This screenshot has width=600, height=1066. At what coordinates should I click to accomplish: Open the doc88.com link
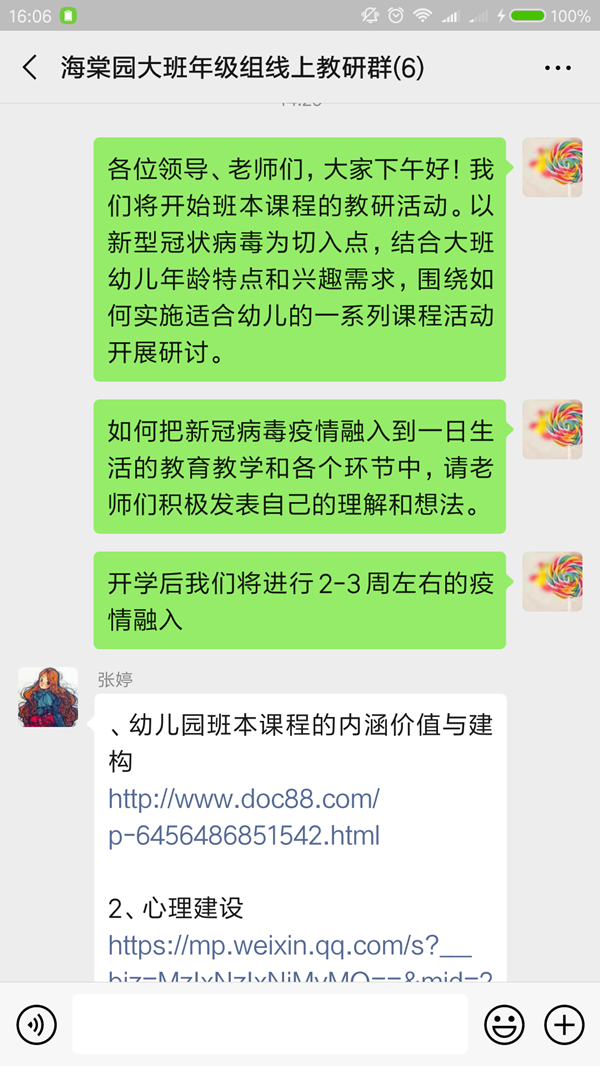pos(244,817)
